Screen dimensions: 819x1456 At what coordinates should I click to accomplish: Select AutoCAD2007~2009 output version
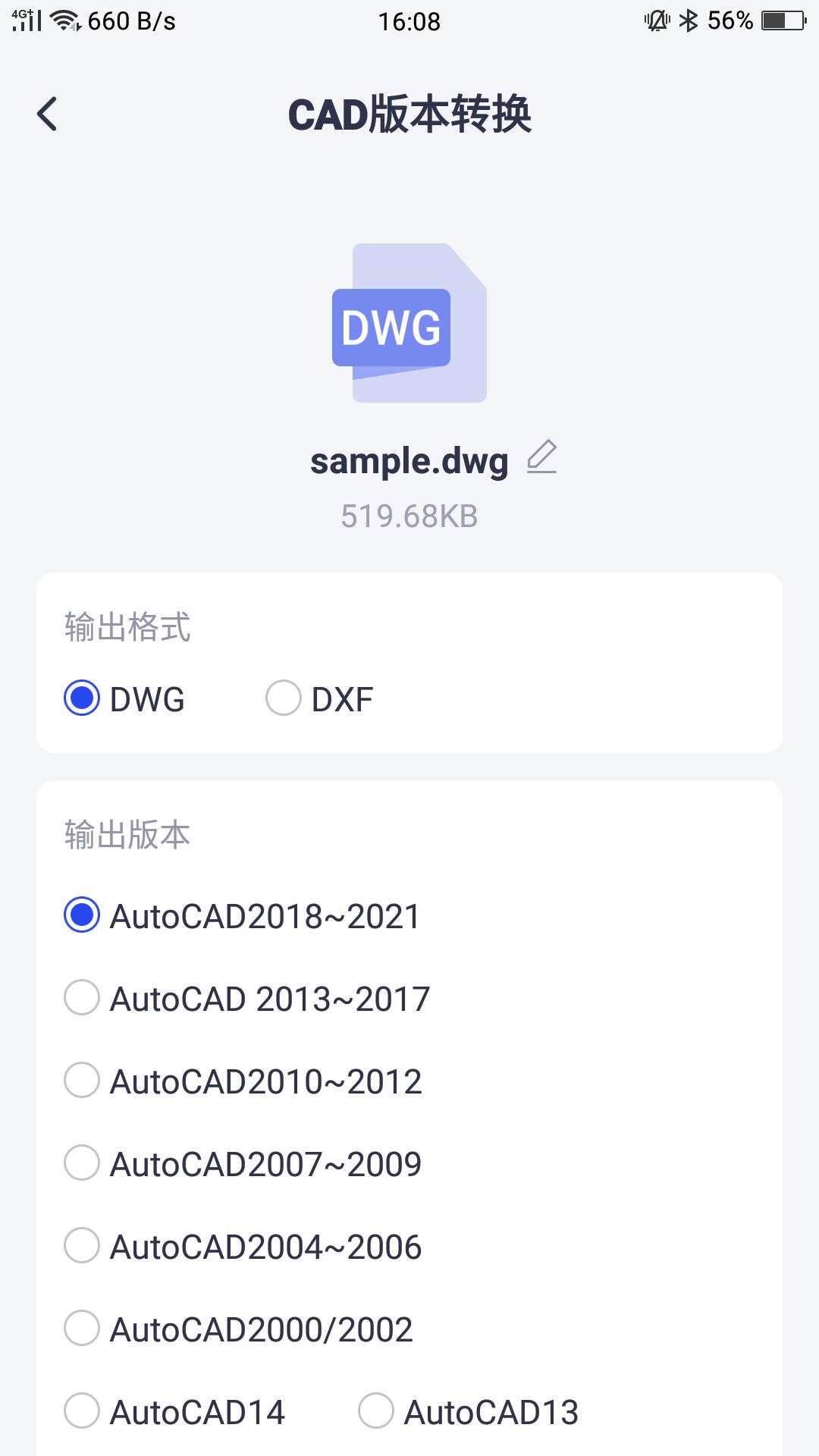pos(82,1163)
